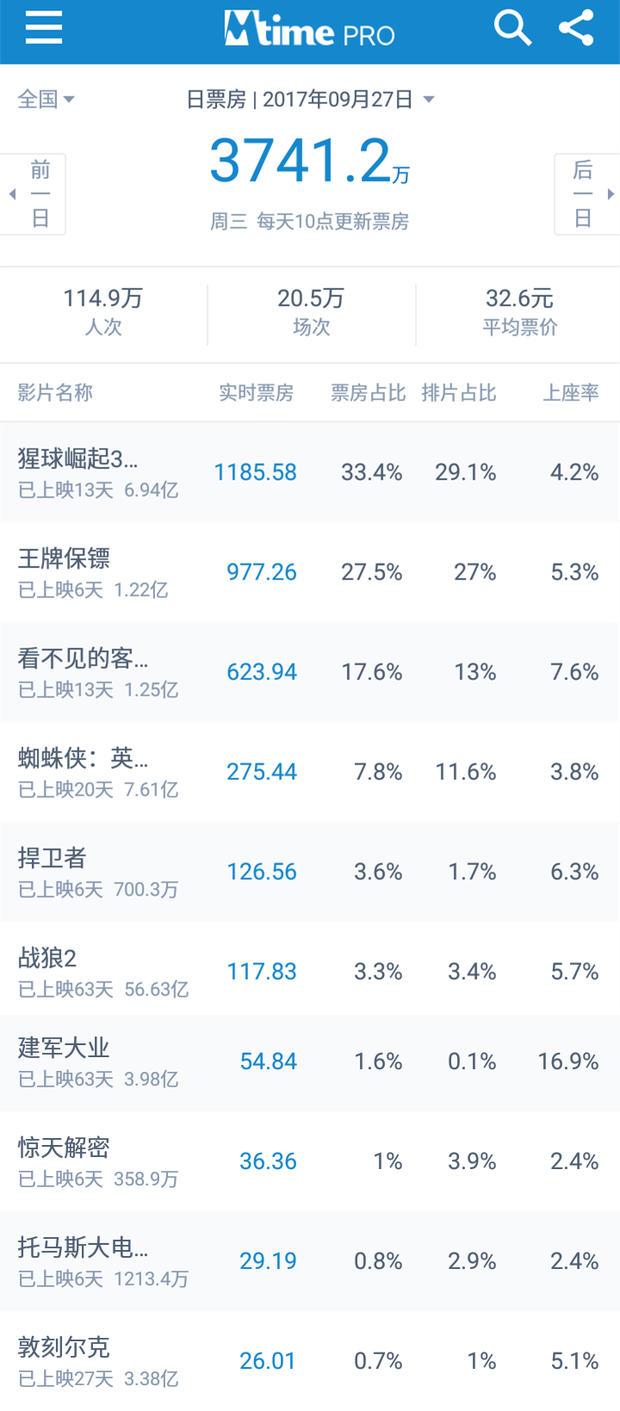Open the search icon

click(x=512, y=28)
